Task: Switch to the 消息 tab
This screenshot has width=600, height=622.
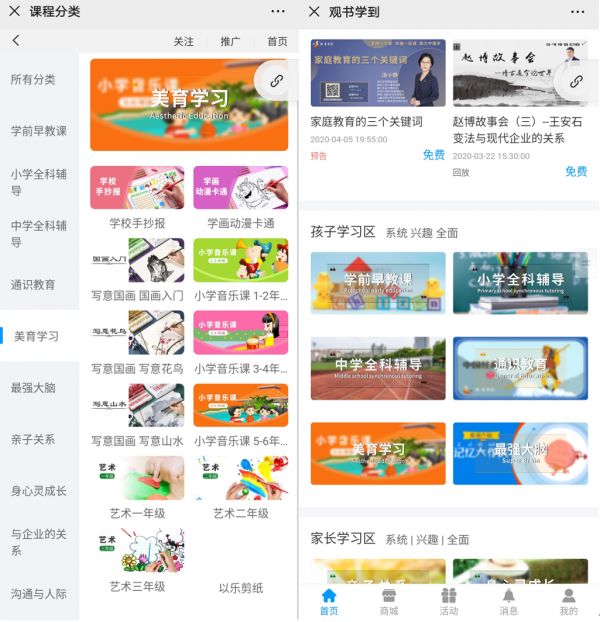Action: [509, 601]
